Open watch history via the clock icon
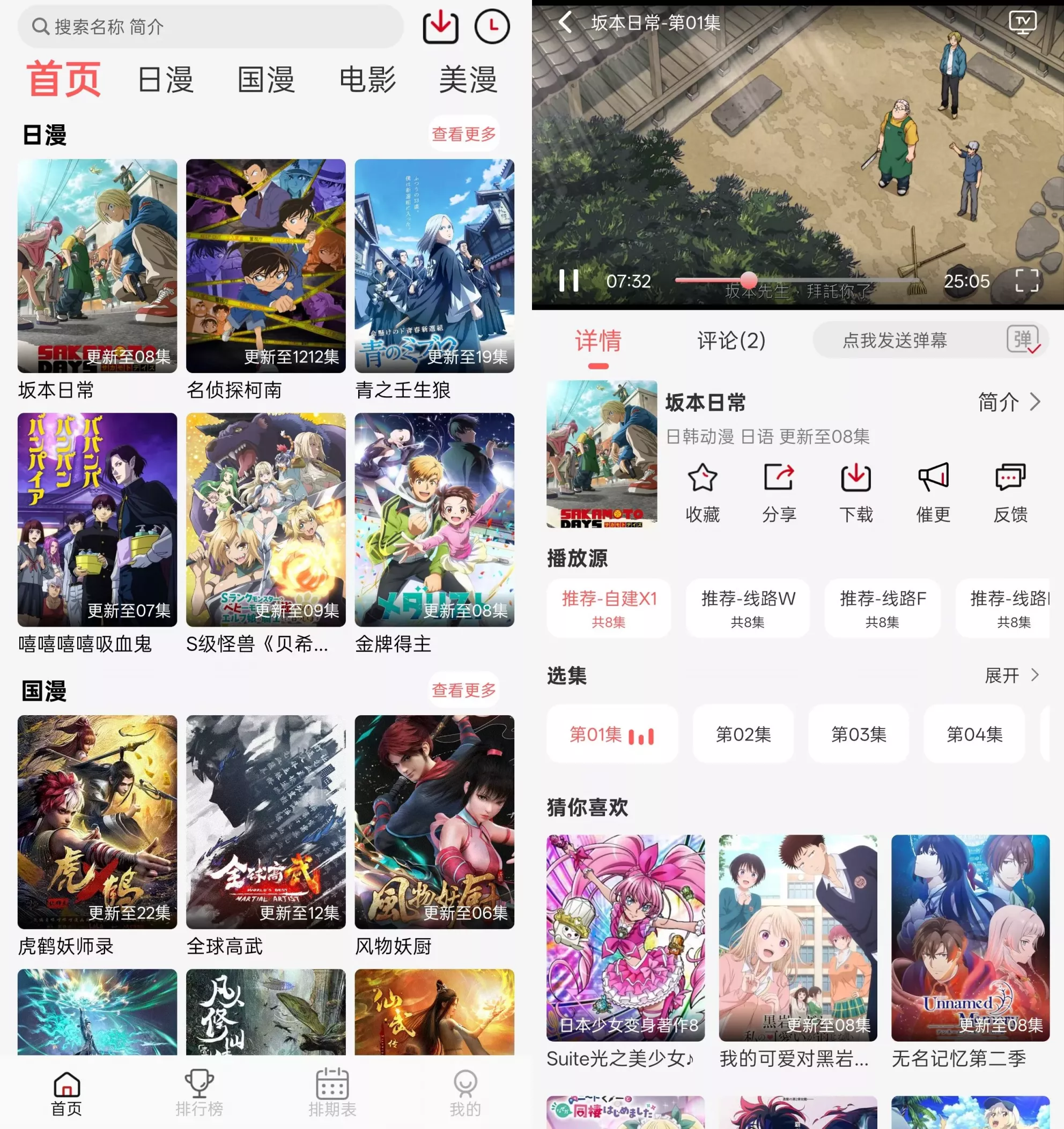The width and height of the screenshot is (1064, 1129). 491,26
